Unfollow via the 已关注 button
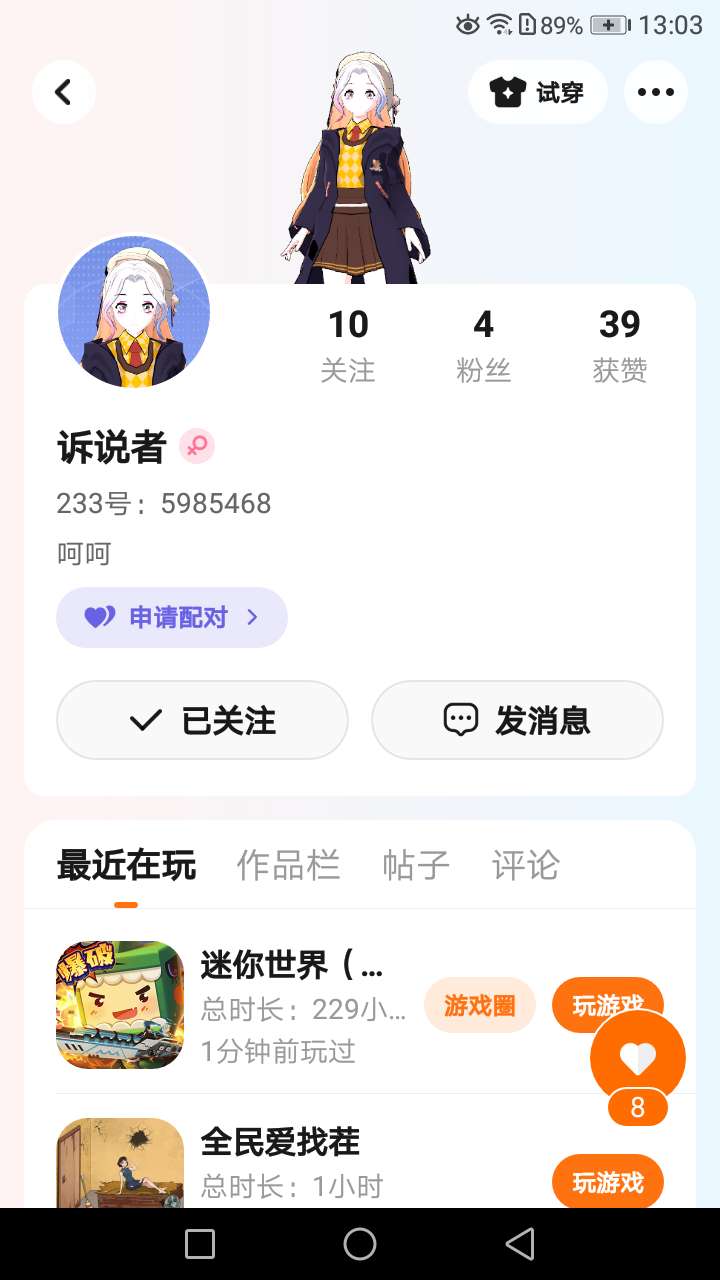720x1280 pixels. tap(202, 720)
